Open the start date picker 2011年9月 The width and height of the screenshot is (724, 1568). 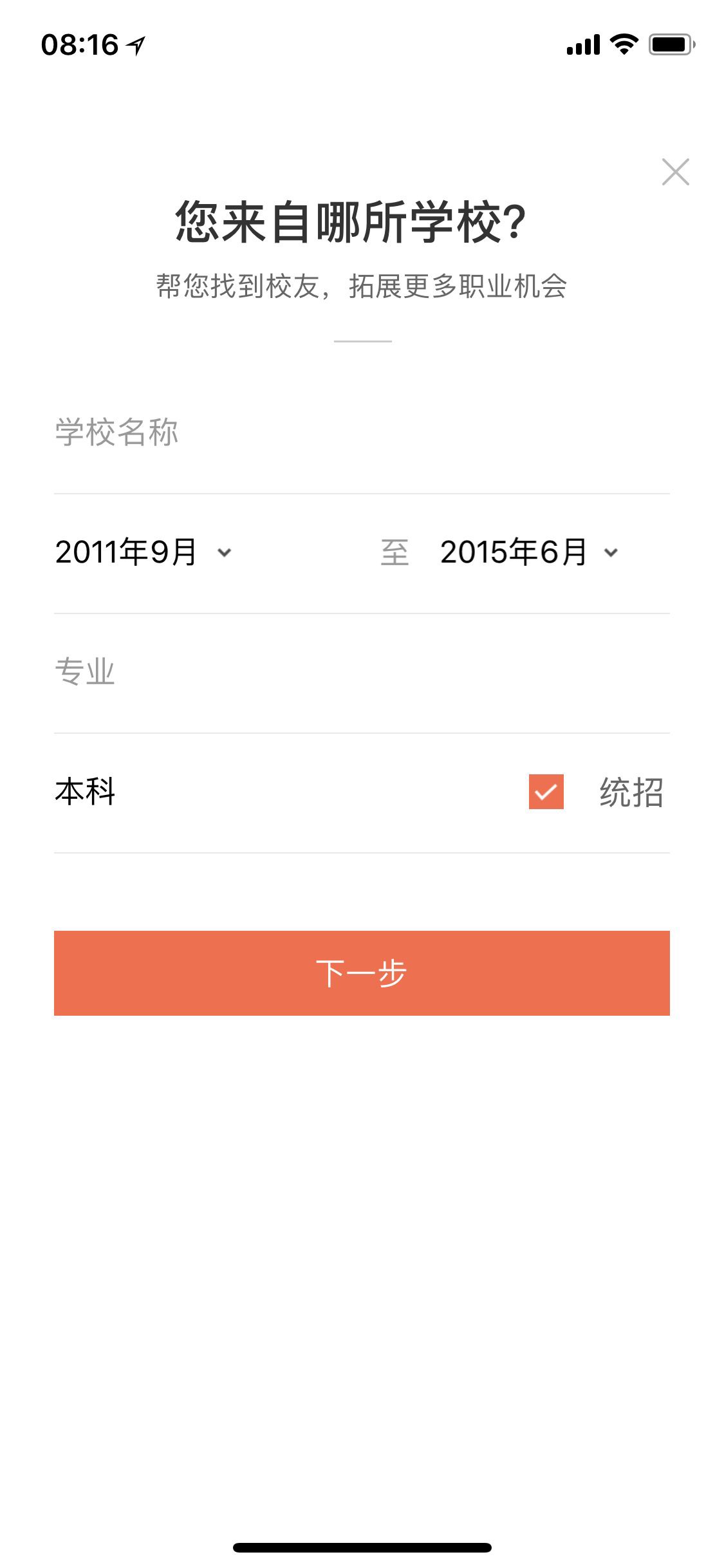click(144, 552)
